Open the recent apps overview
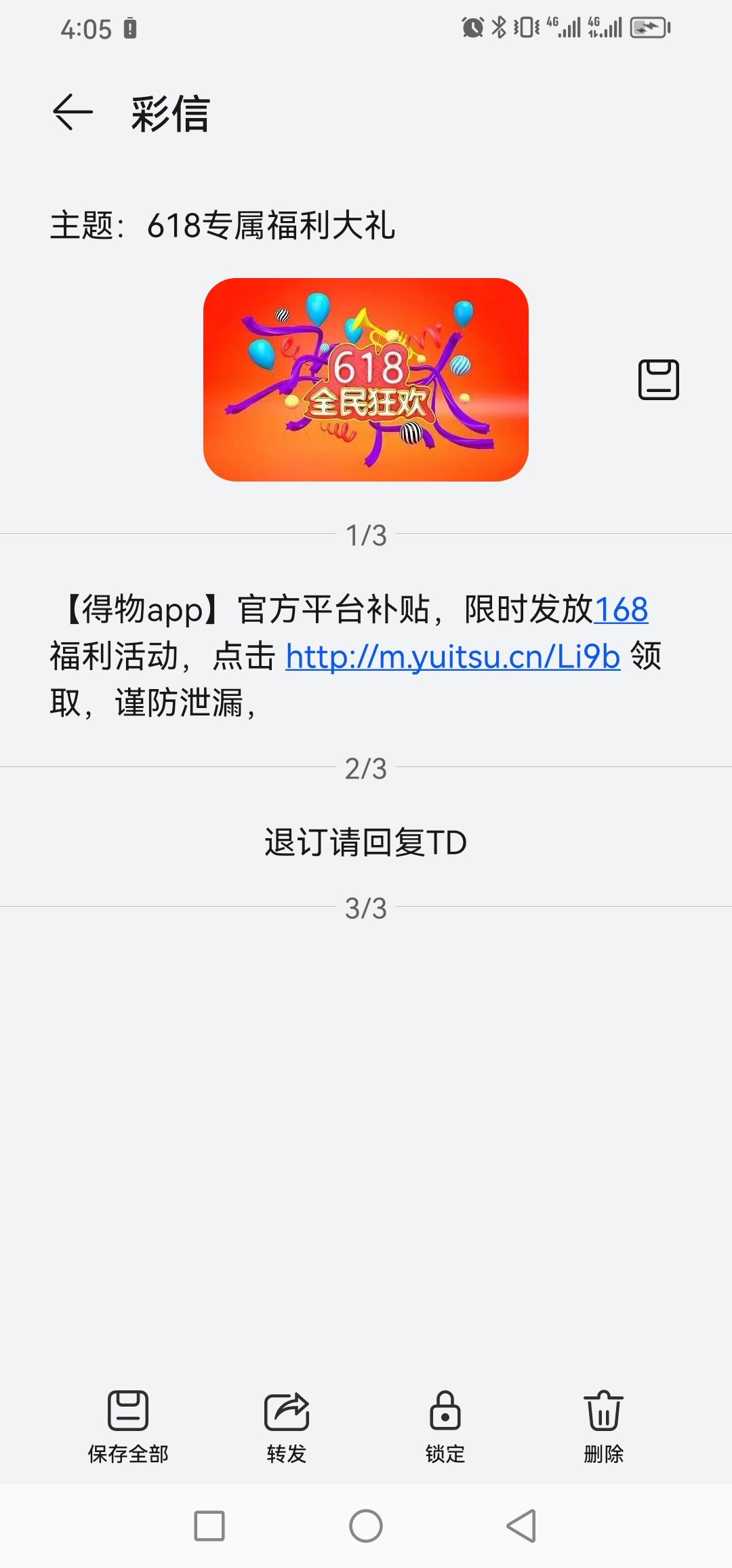The image size is (732, 1568). pyautogui.click(x=209, y=1526)
